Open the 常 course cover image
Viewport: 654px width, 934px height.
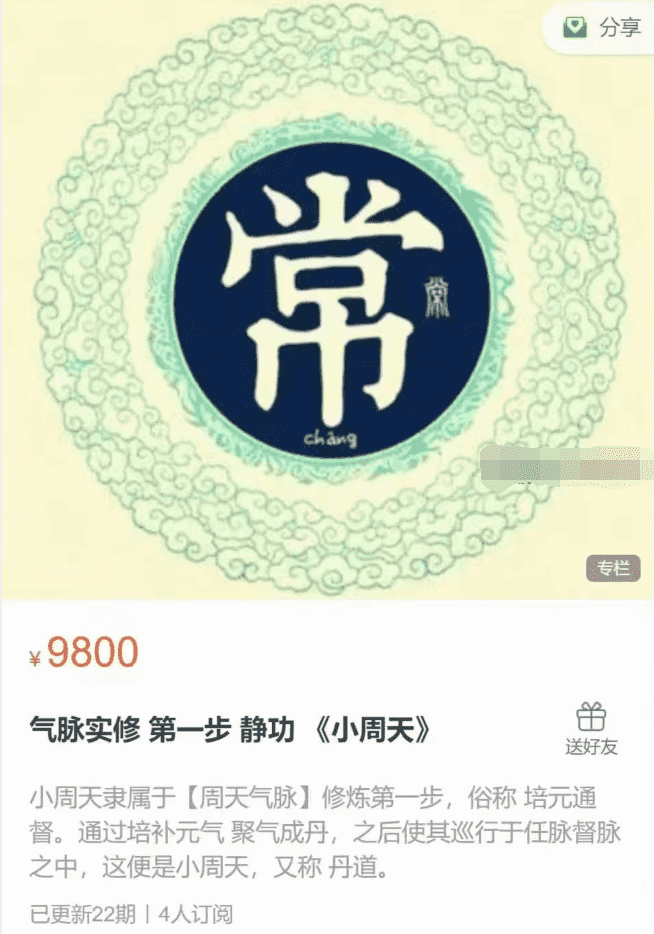click(x=327, y=300)
